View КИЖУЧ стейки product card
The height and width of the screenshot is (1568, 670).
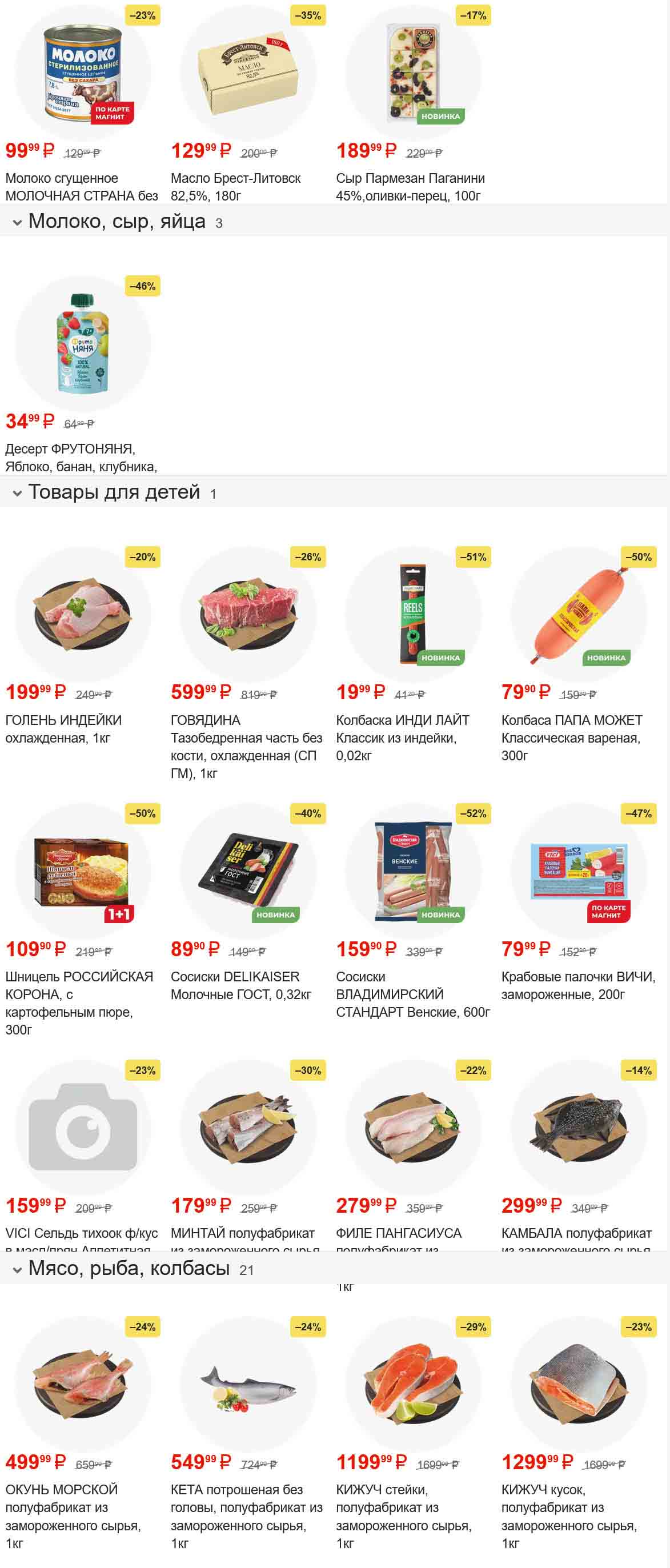click(x=413, y=1385)
